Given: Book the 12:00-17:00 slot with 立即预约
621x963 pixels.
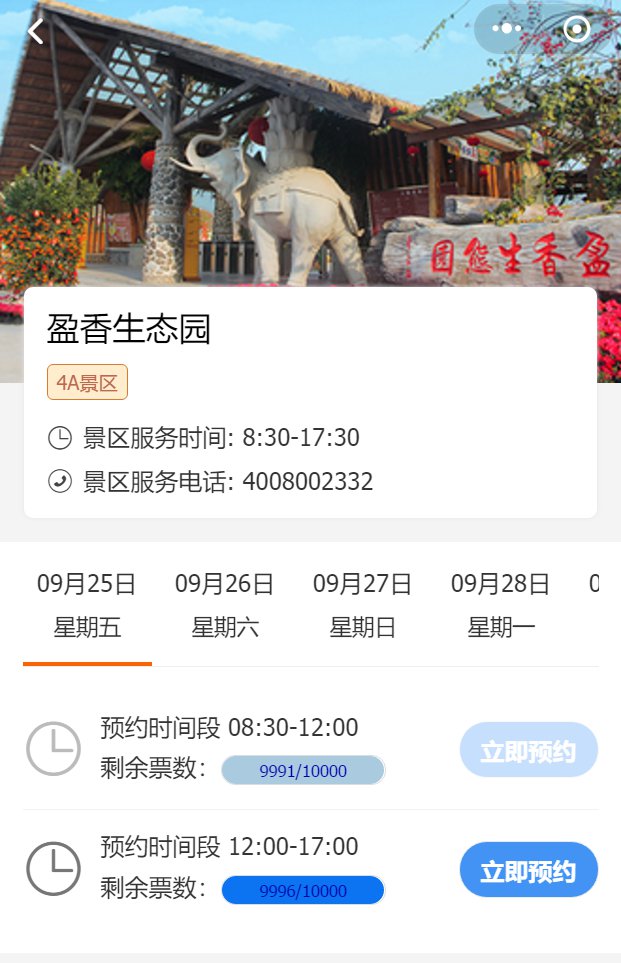Looking at the screenshot, I should click(528, 870).
